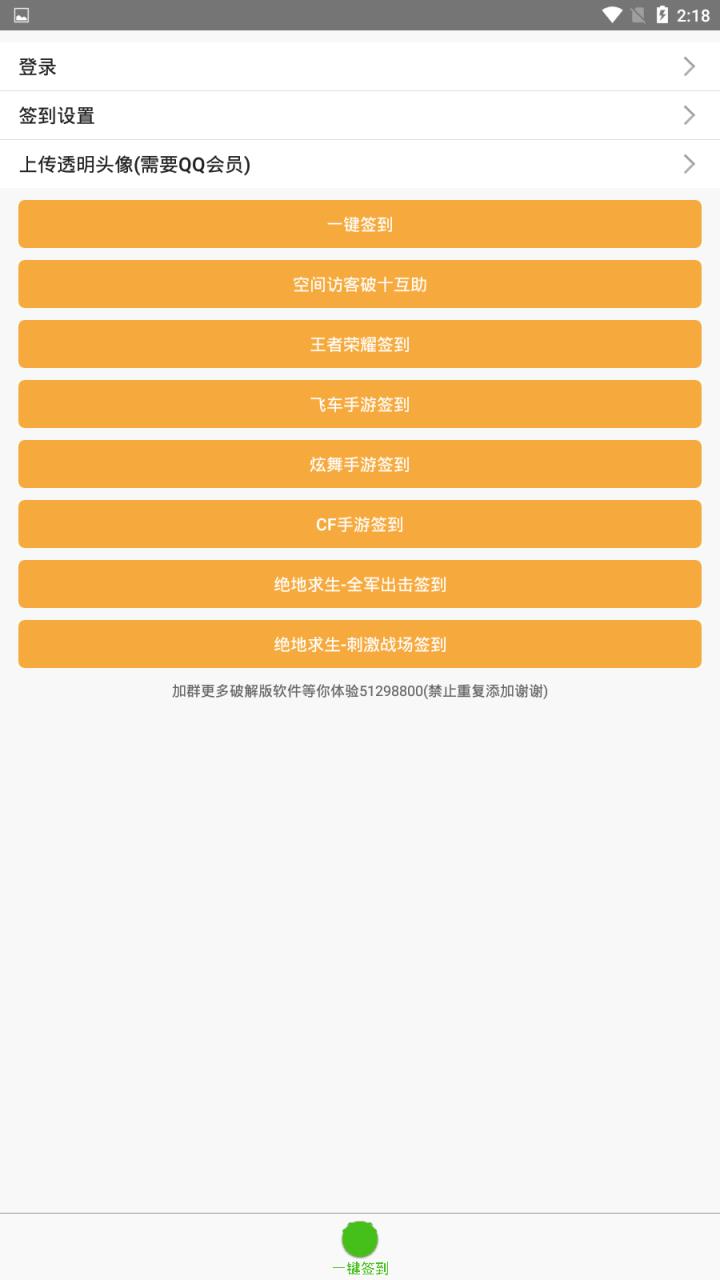Open 上传透明头像 row
This screenshot has height=1280, width=720.
360,164
